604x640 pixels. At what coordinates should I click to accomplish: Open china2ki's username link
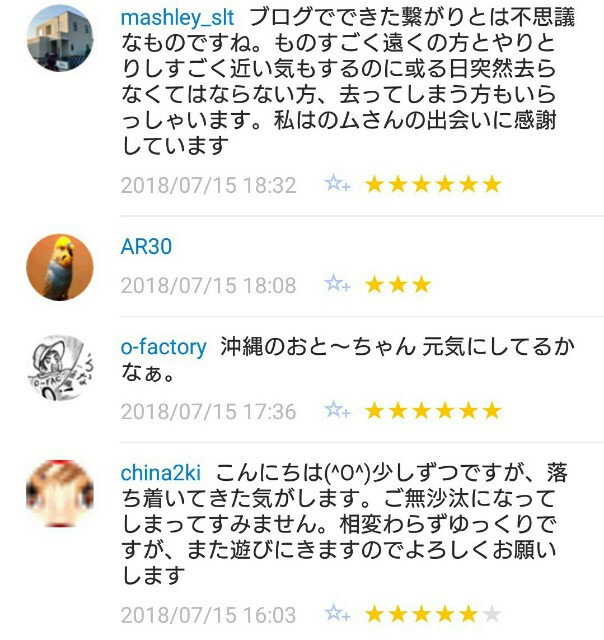[162, 473]
